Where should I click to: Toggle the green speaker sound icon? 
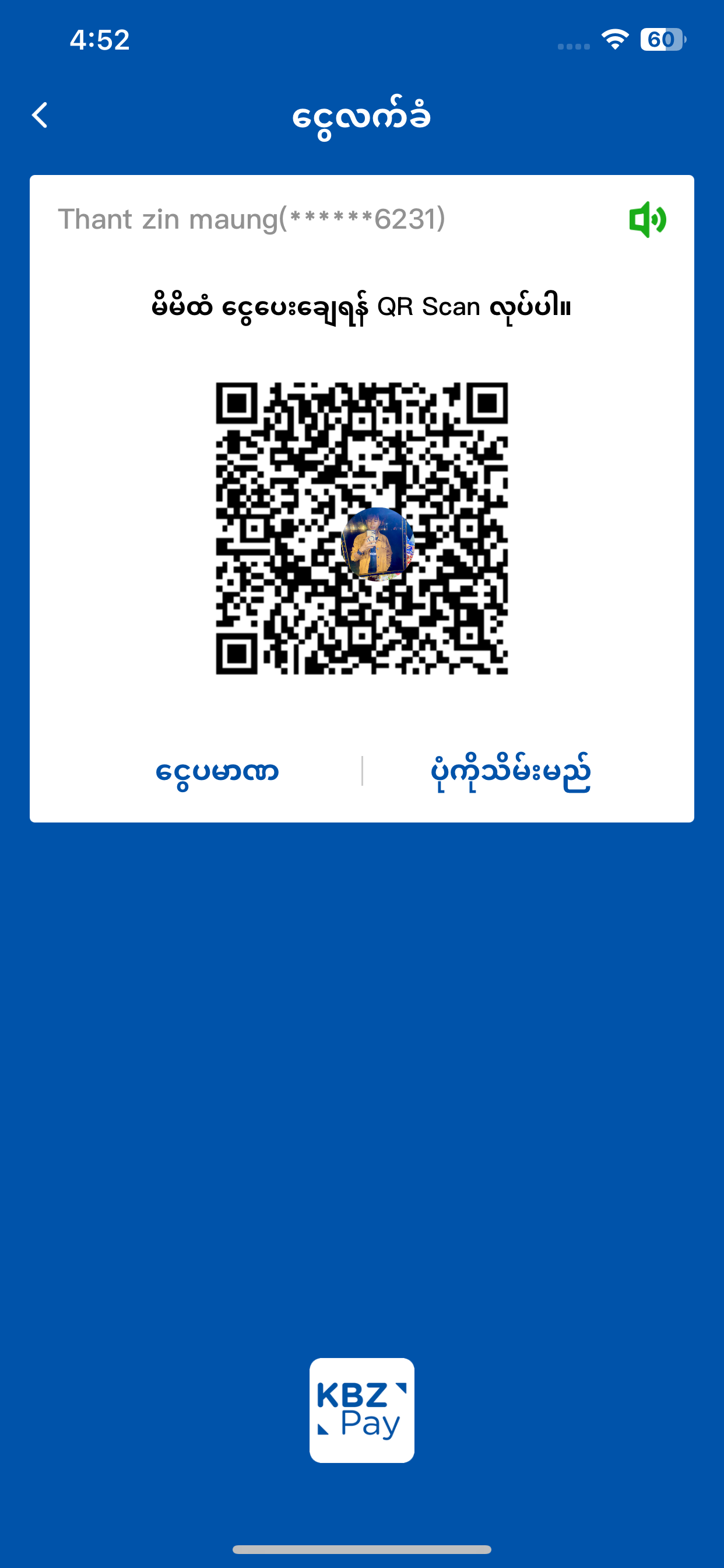tap(647, 220)
